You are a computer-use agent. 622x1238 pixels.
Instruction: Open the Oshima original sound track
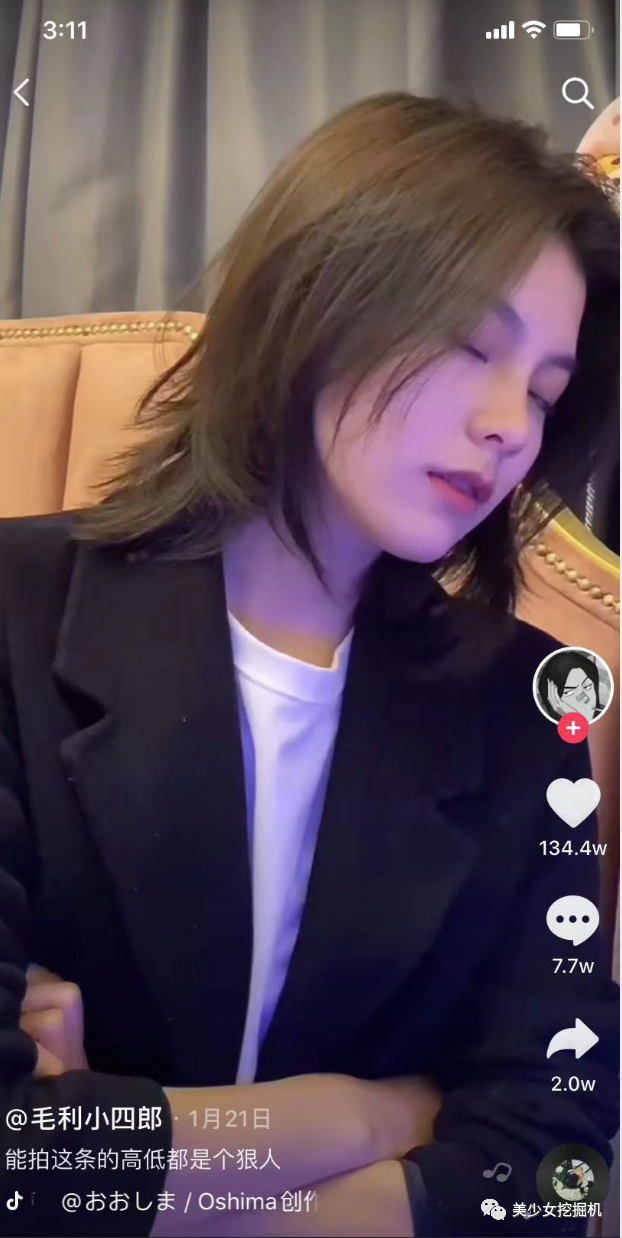point(190,1201)
